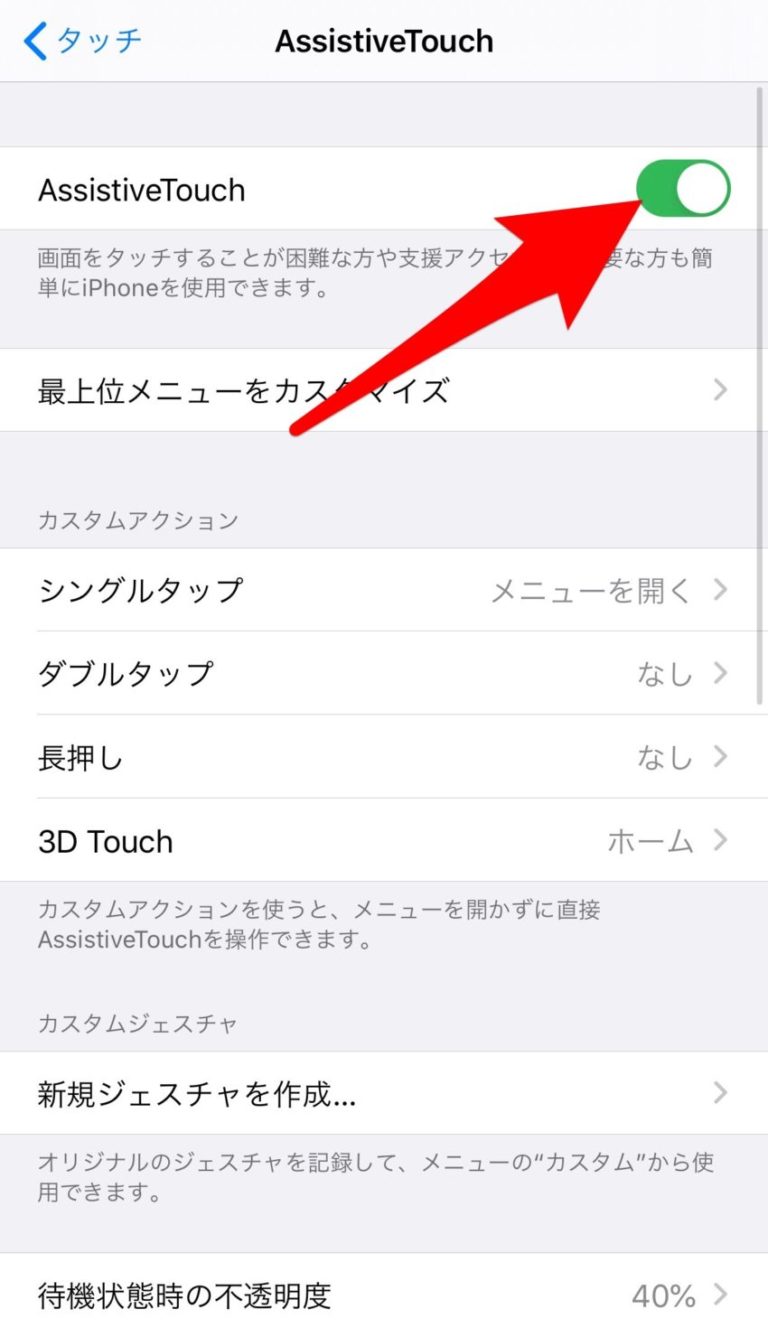The height and width of the screenshot is (1328, 768).
Task: Go back to タッチ settings
Action: (x=83, y=41)
